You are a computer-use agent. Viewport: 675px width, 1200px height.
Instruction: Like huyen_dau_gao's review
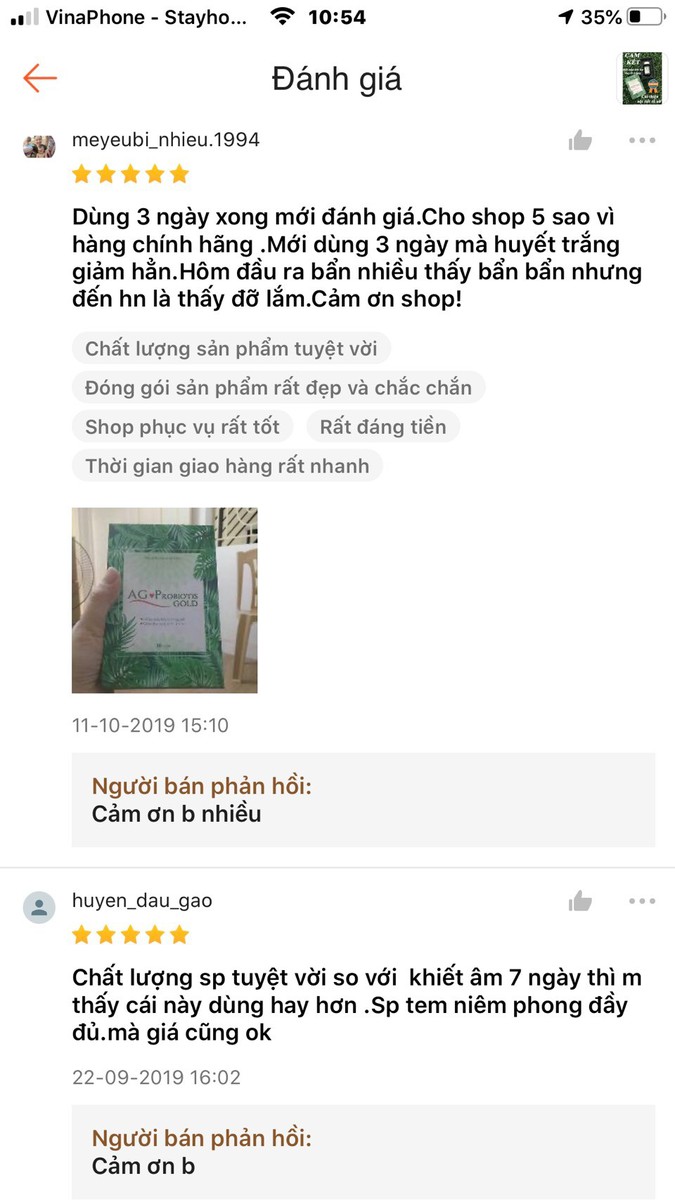[580, 902]
